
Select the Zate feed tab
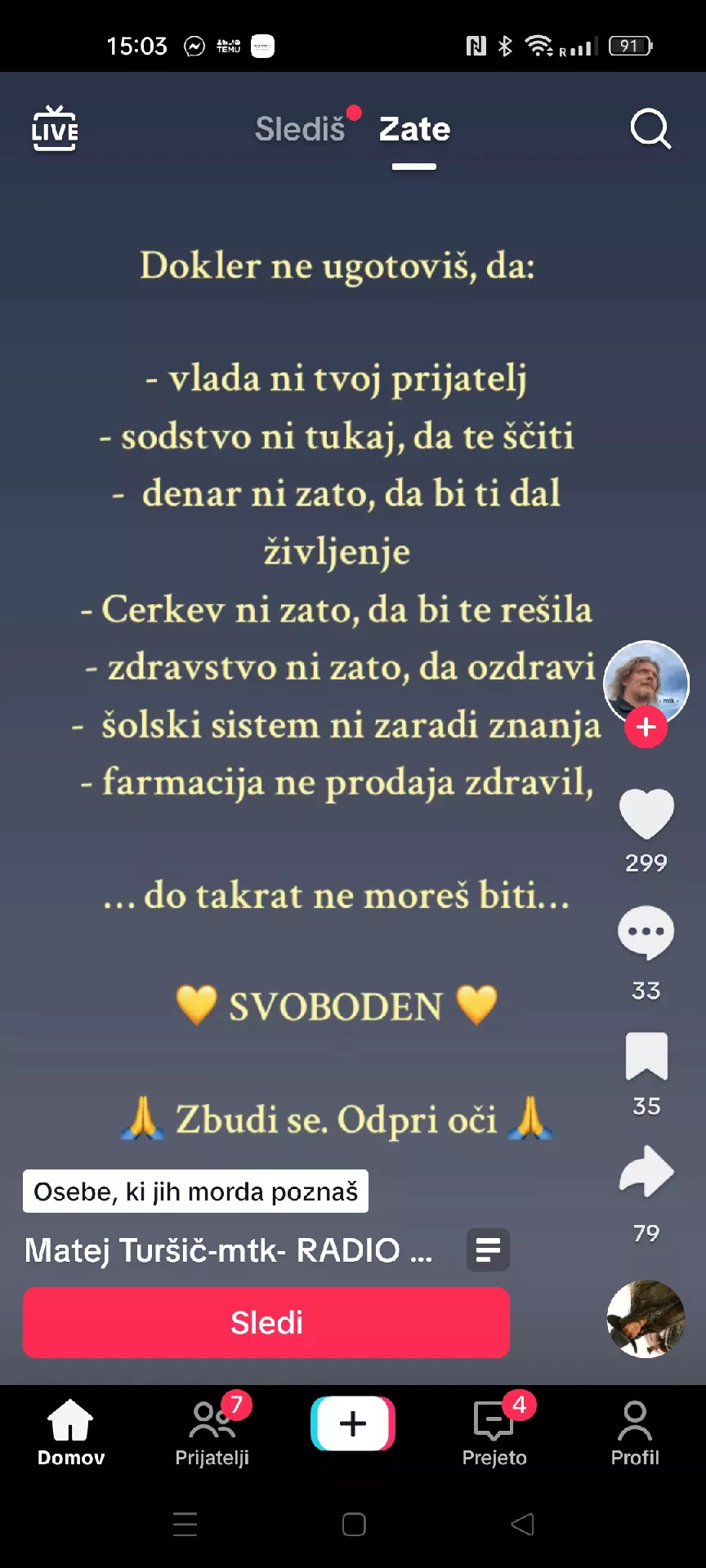click(414, 129)
